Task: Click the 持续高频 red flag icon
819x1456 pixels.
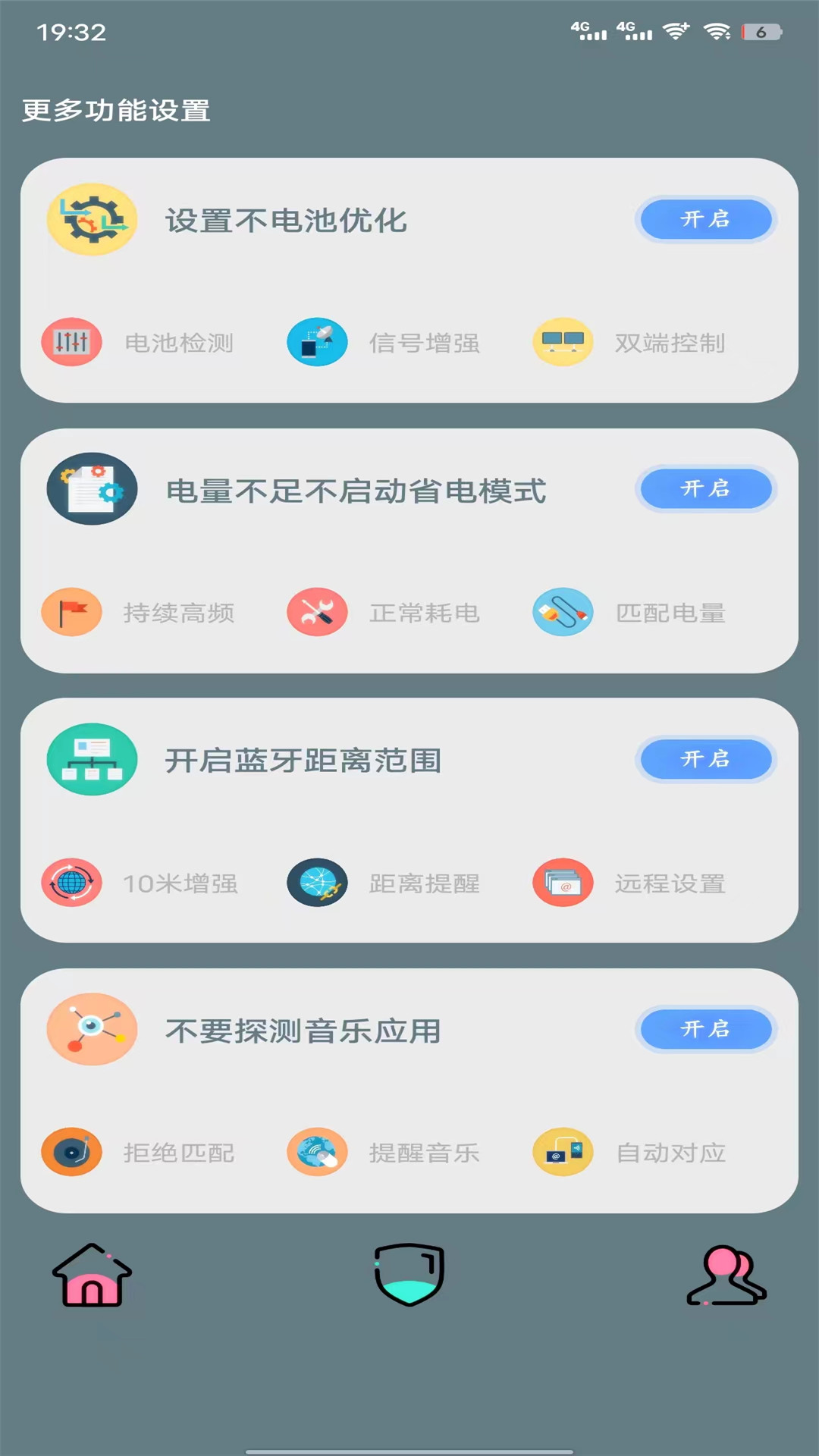Action: coord(72,612)
